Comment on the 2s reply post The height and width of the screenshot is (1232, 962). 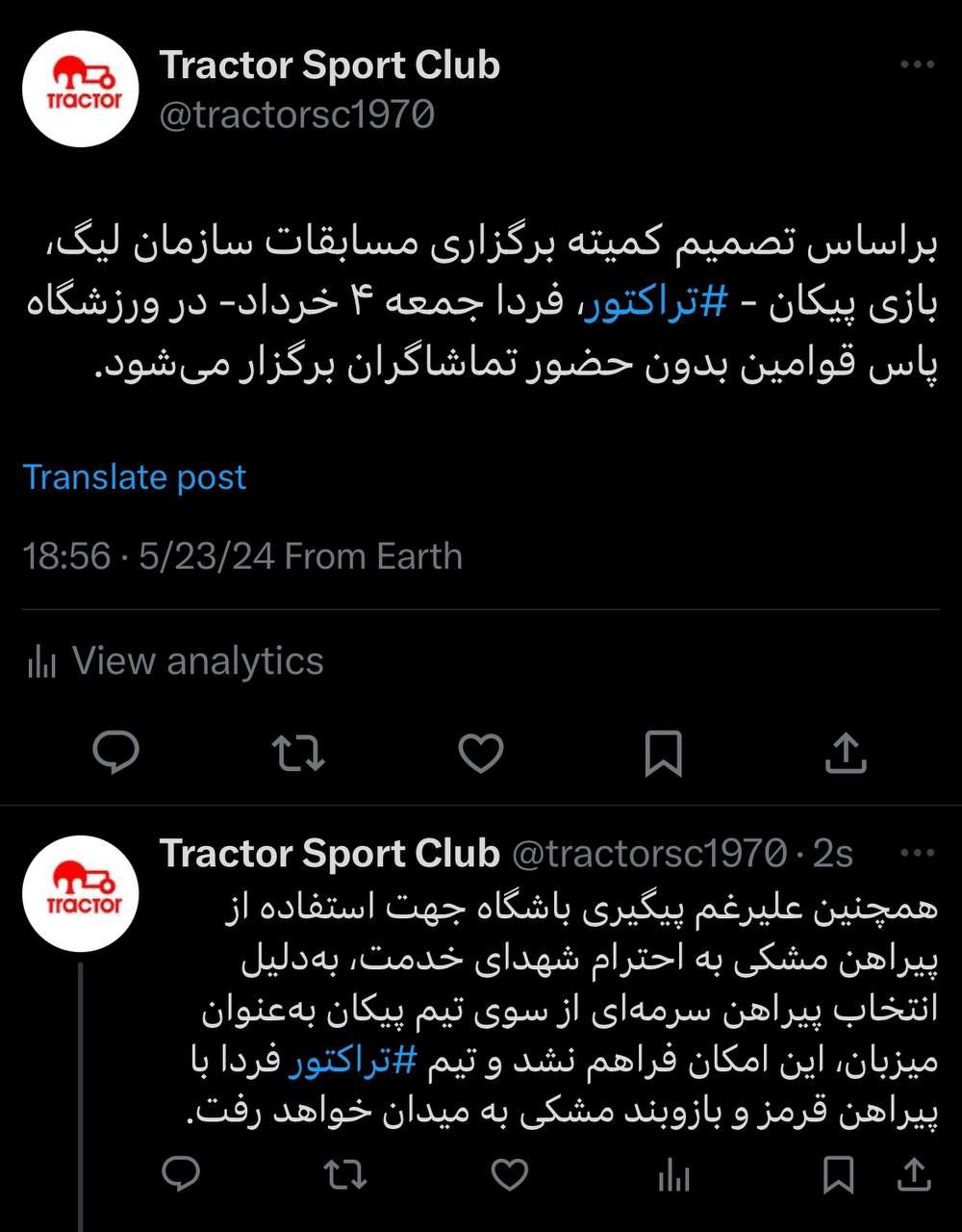click(180, 1175)
